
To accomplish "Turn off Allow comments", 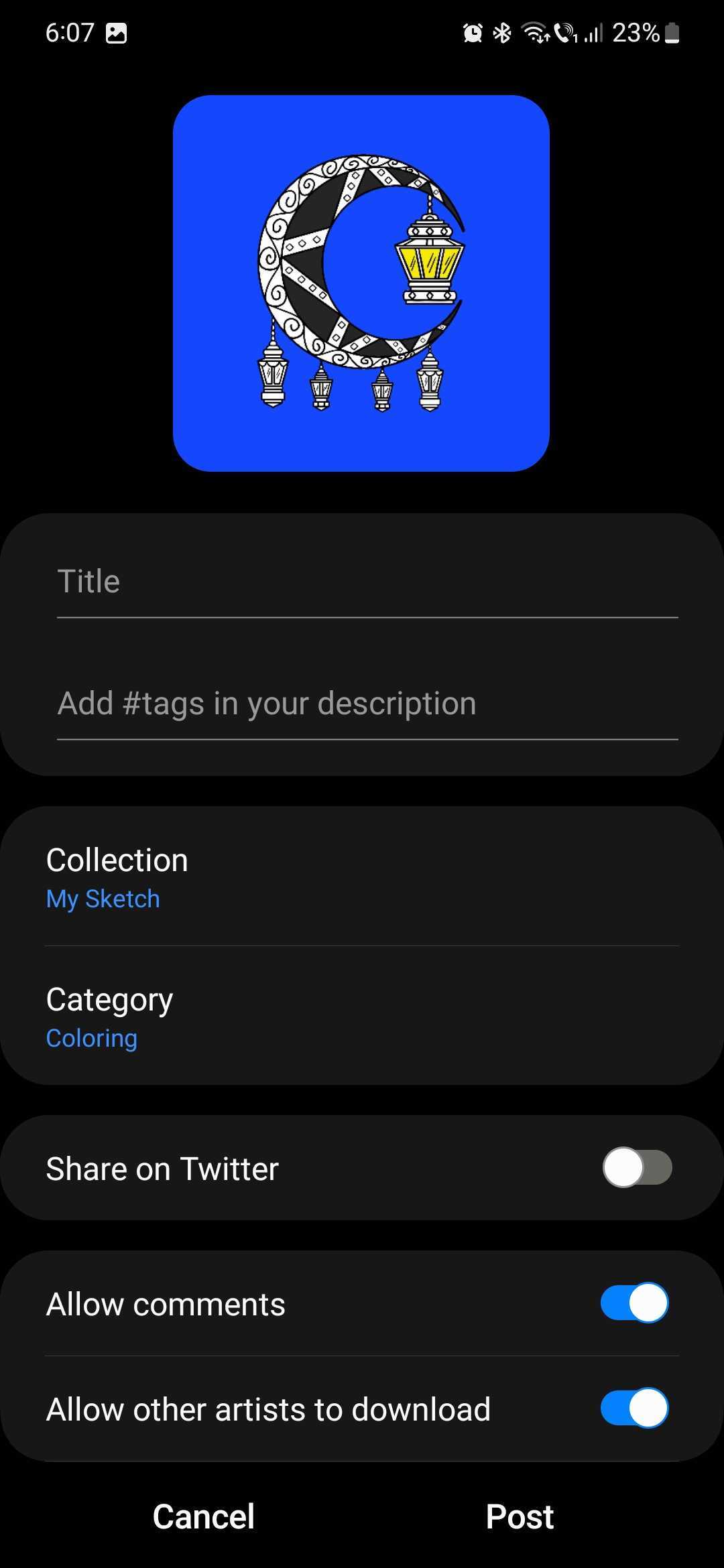I will [x=634, y=1303].
